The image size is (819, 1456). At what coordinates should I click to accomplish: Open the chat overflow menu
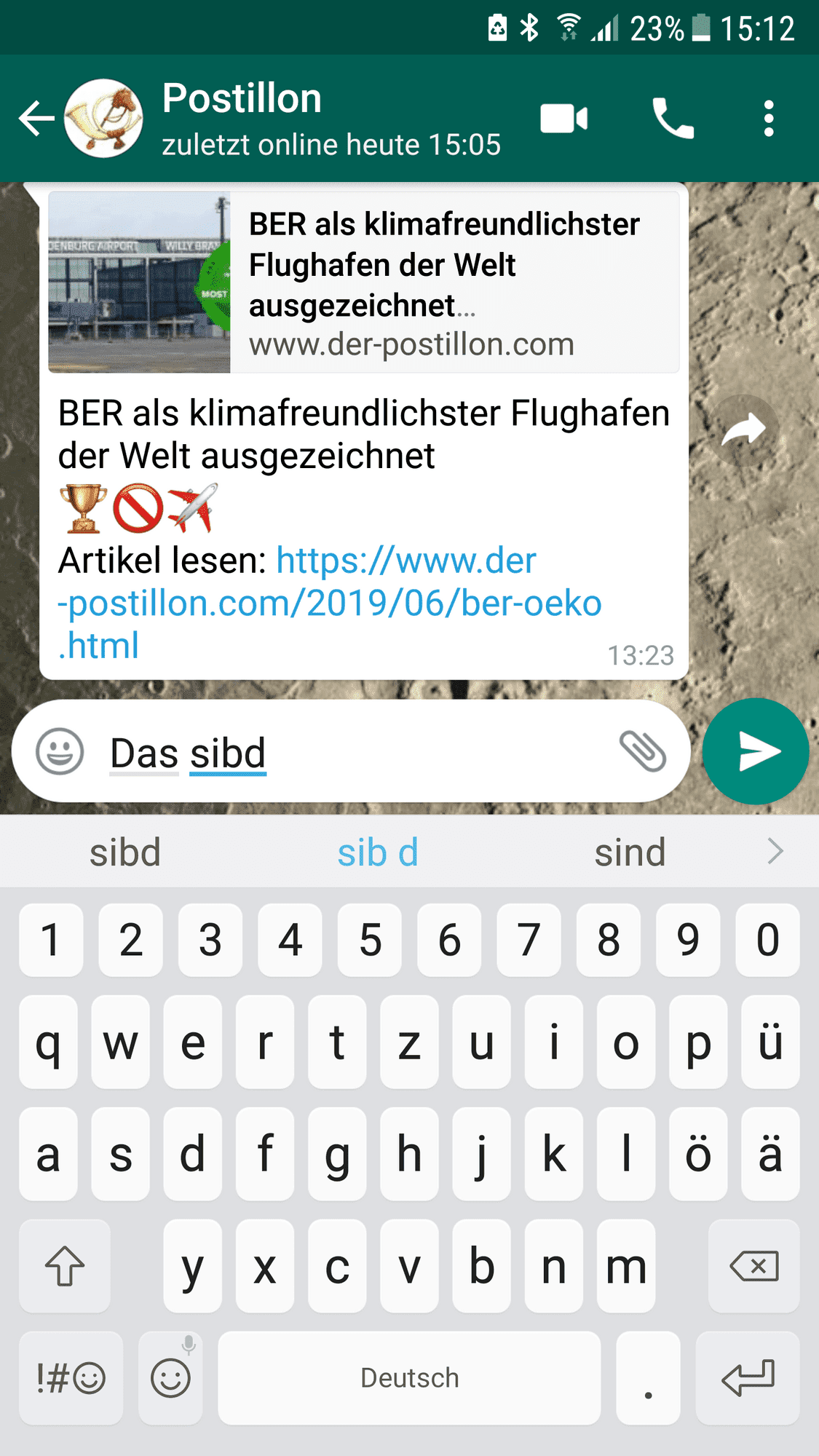point(768,119)
